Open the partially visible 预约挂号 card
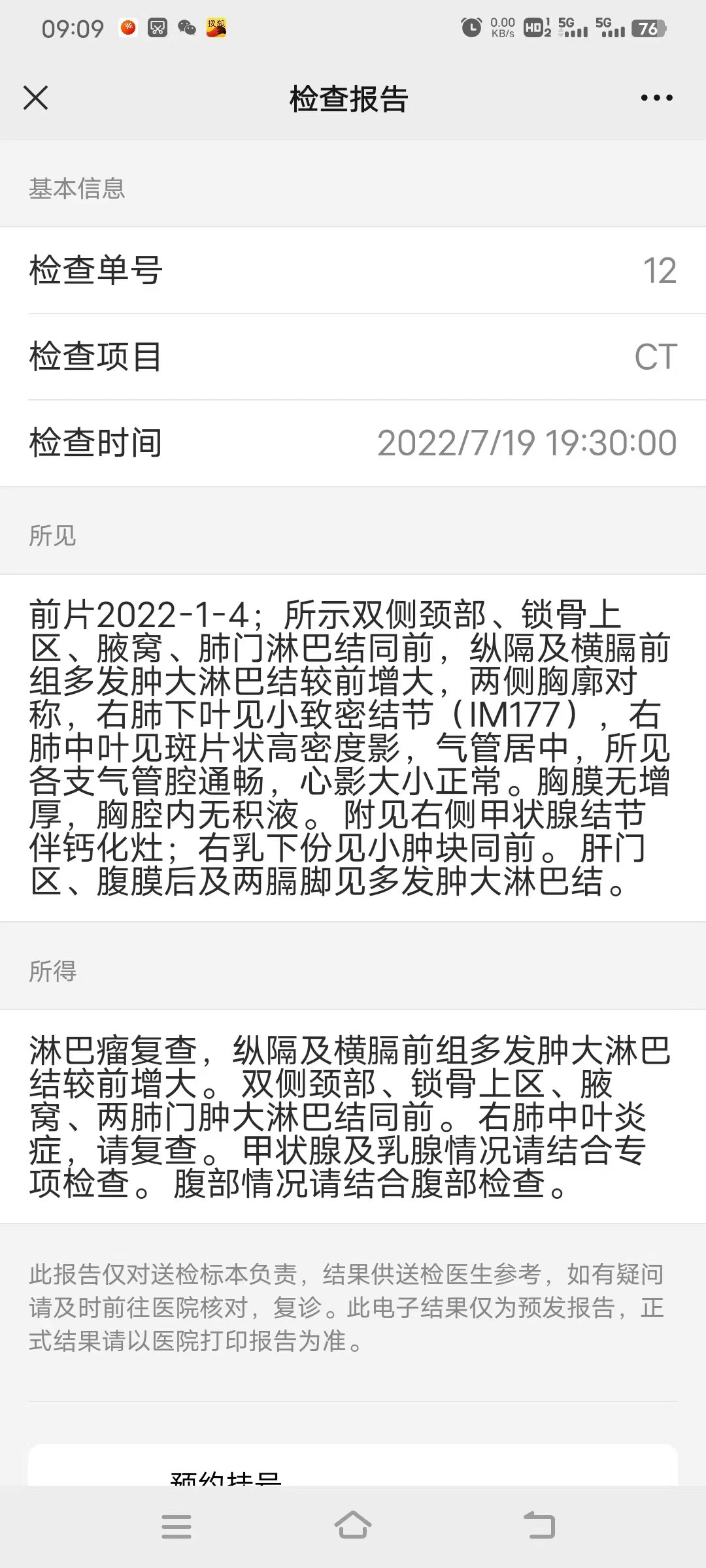 [353, 1465]
